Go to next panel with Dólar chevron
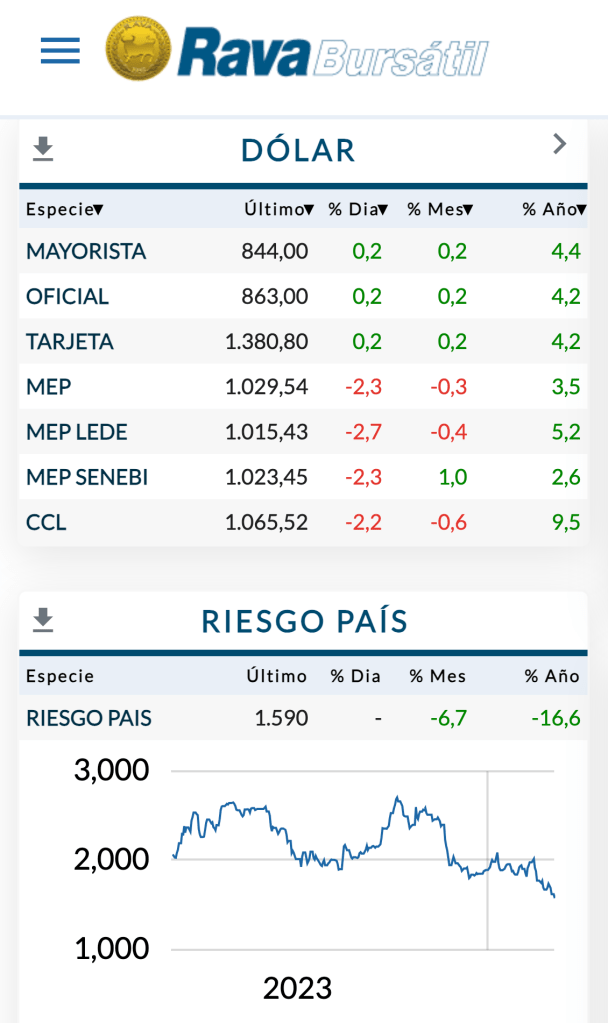Viewport: 608px width, 1023px height. click(560, 144)
